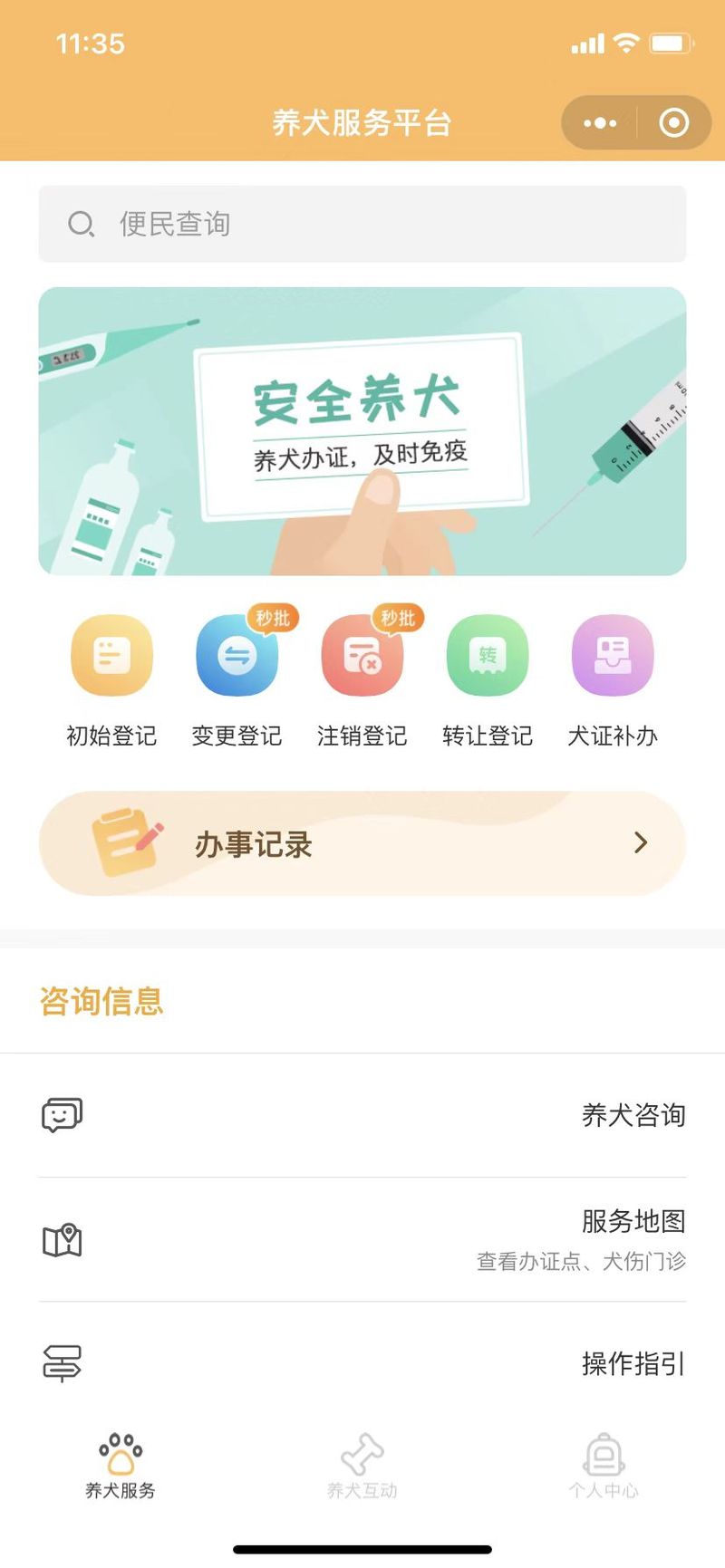
Task: Start 初始登记 registration
Action: tap(111, 656)
